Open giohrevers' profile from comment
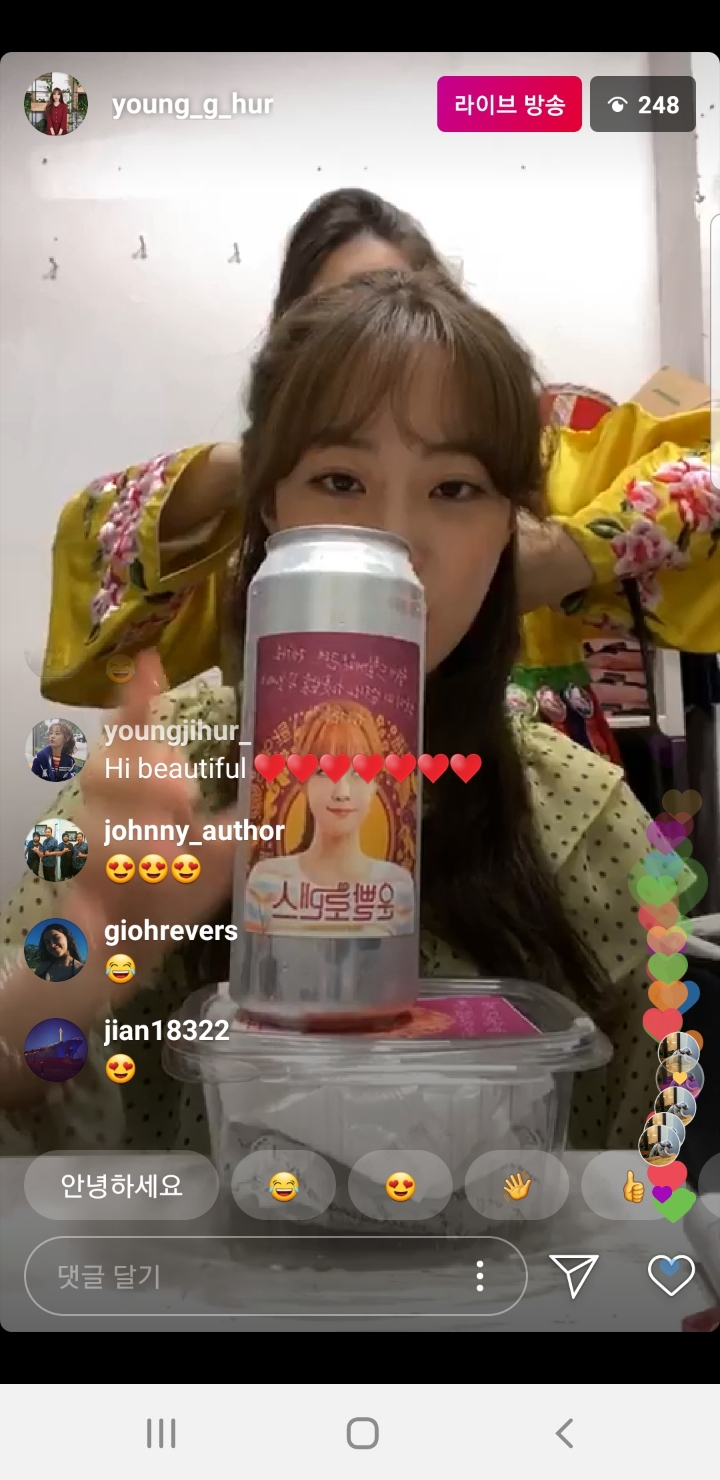 pos(56,950)
